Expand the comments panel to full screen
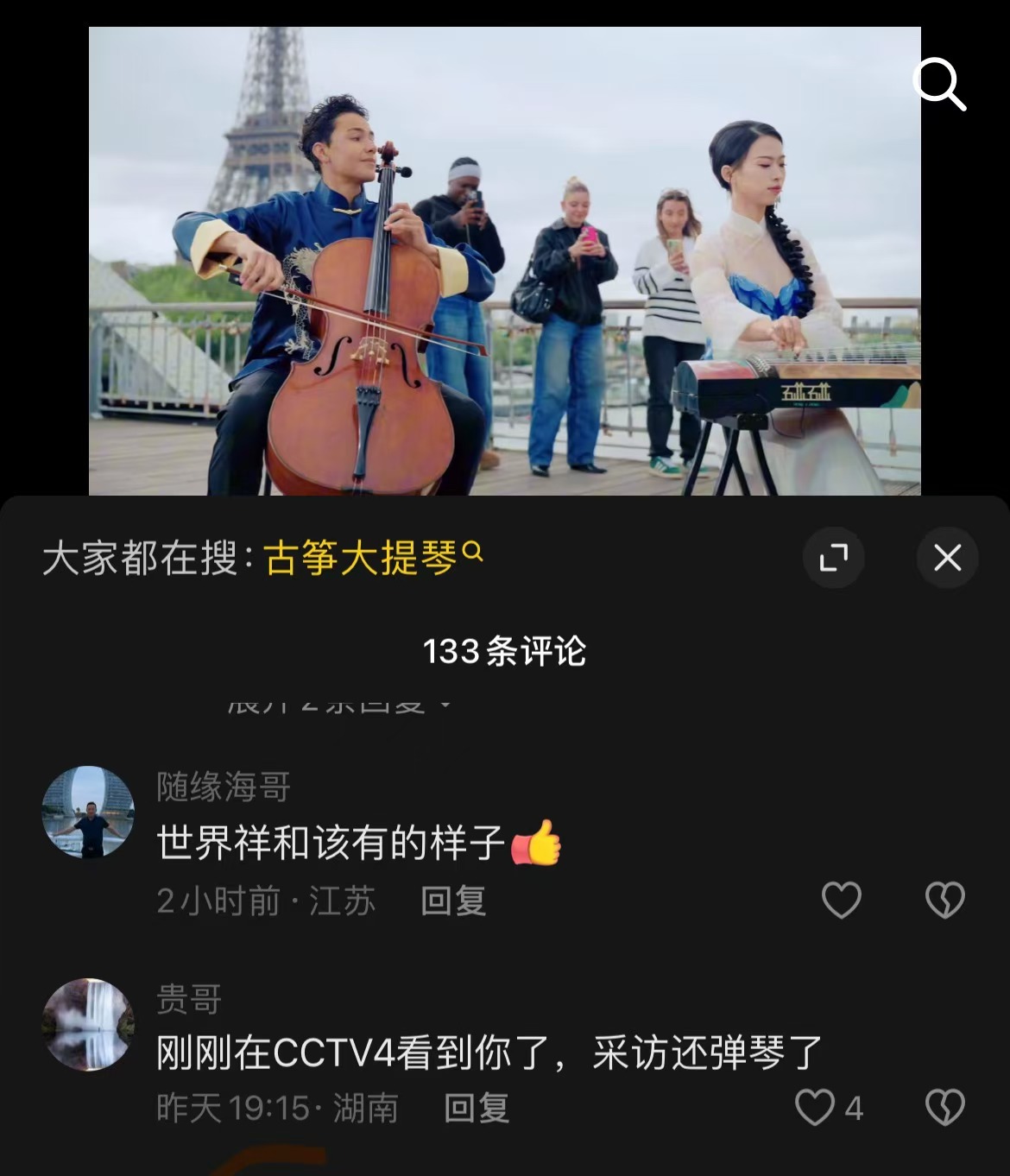The height and width of the screenshot is (1176, 1010). [834, 558]
